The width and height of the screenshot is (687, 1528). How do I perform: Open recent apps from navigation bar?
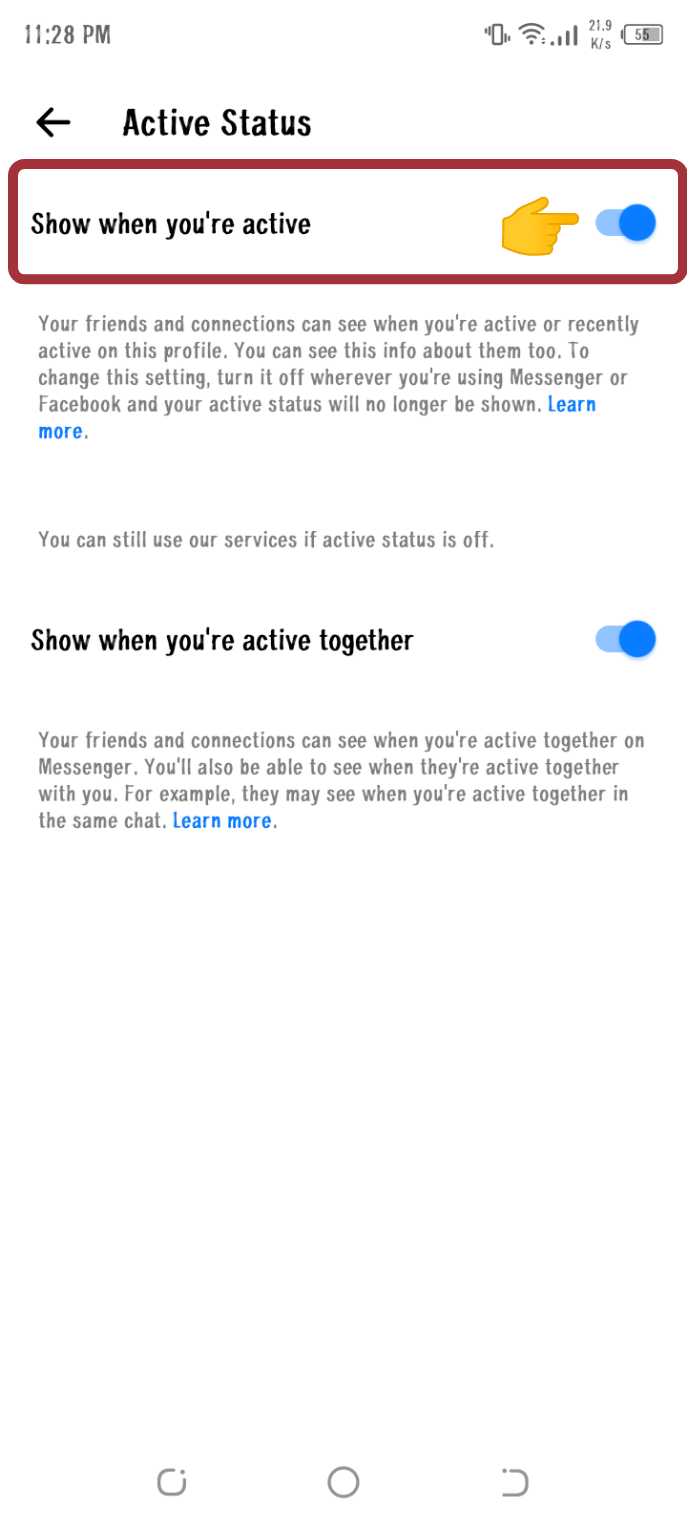pos(172,1482)
